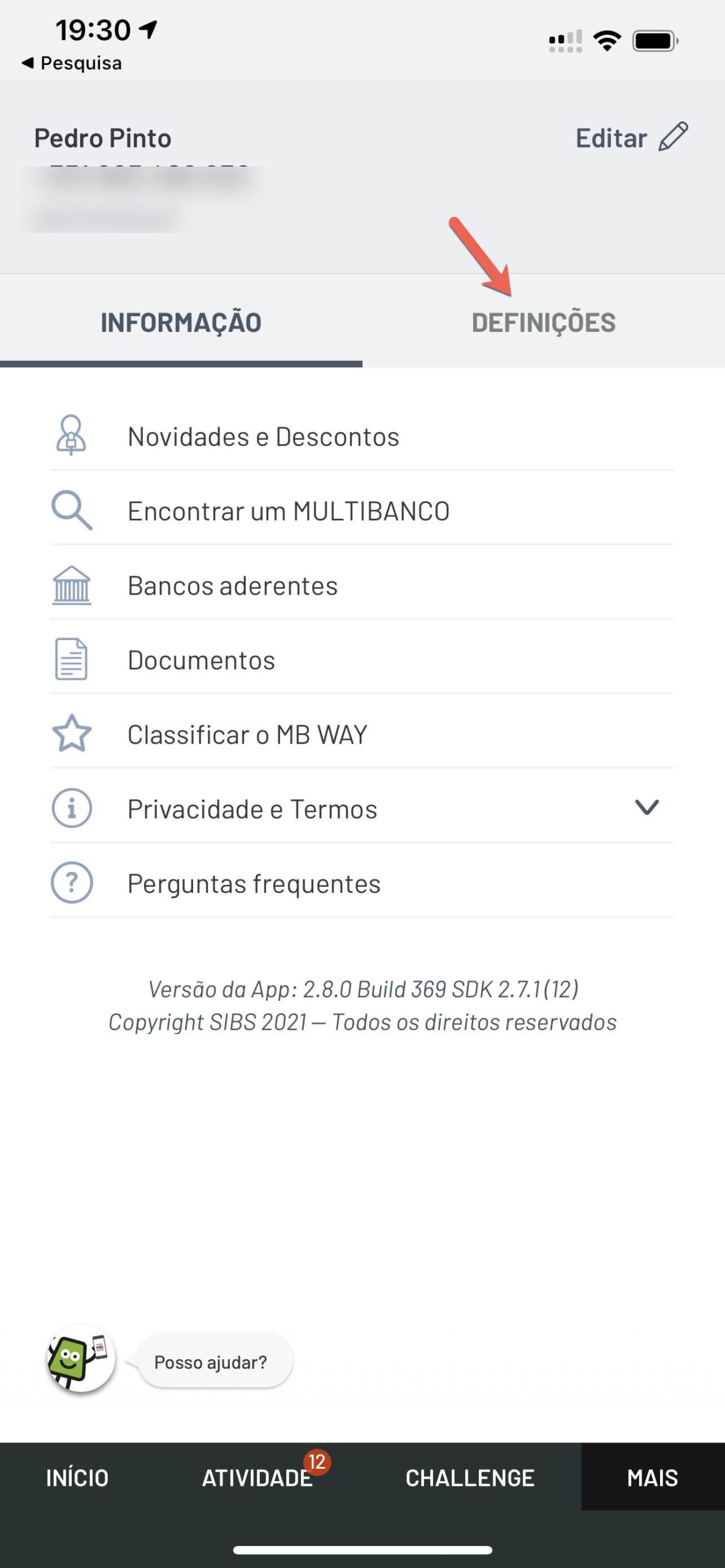Switch to the Challenge tab
This screenshot has width=725, height=1568.
pyautogui.click(x=470, y=1477)
